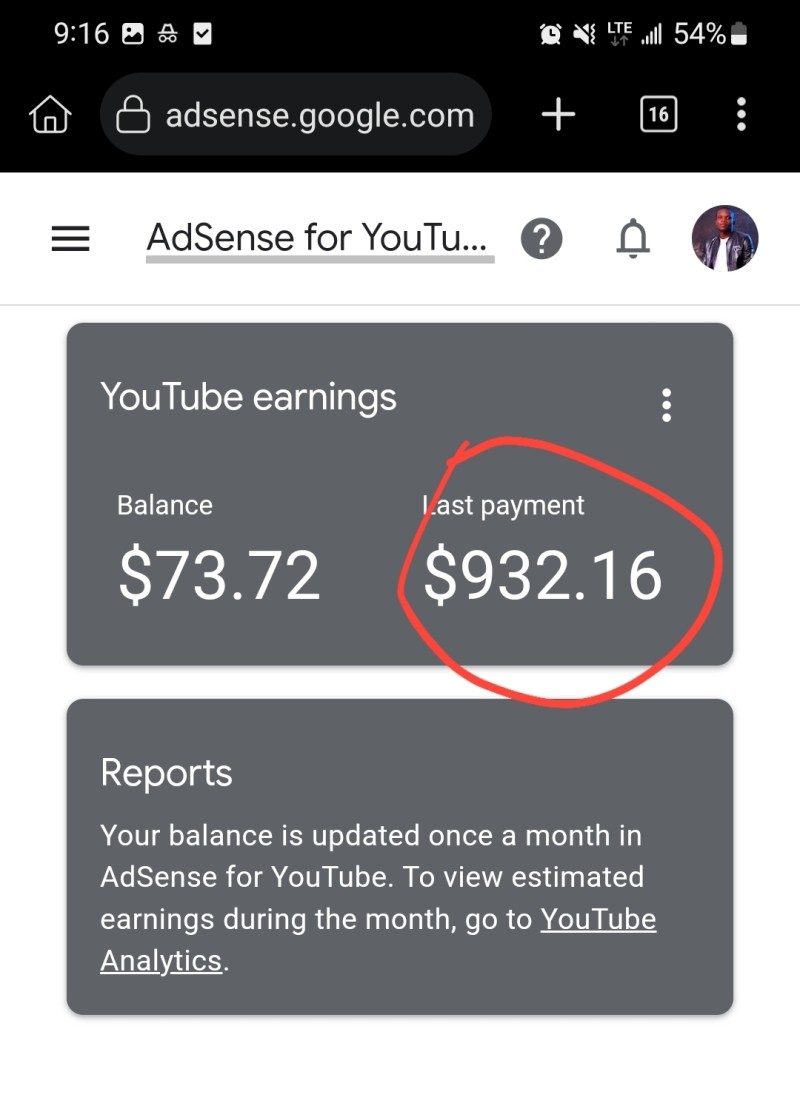The image size is (800, 1103).
Task: Tap the adsense.google.com address bar
Action: click(296, 114)
